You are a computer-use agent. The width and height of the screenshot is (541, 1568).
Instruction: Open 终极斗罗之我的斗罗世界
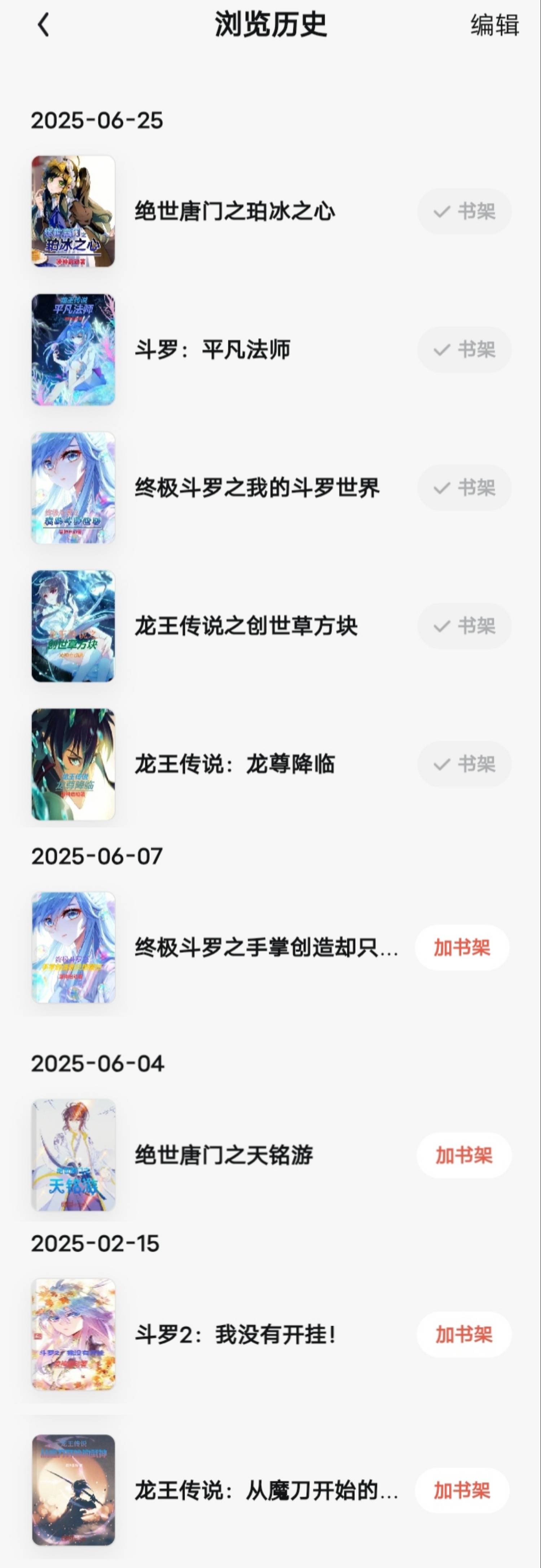coord(256,487)
